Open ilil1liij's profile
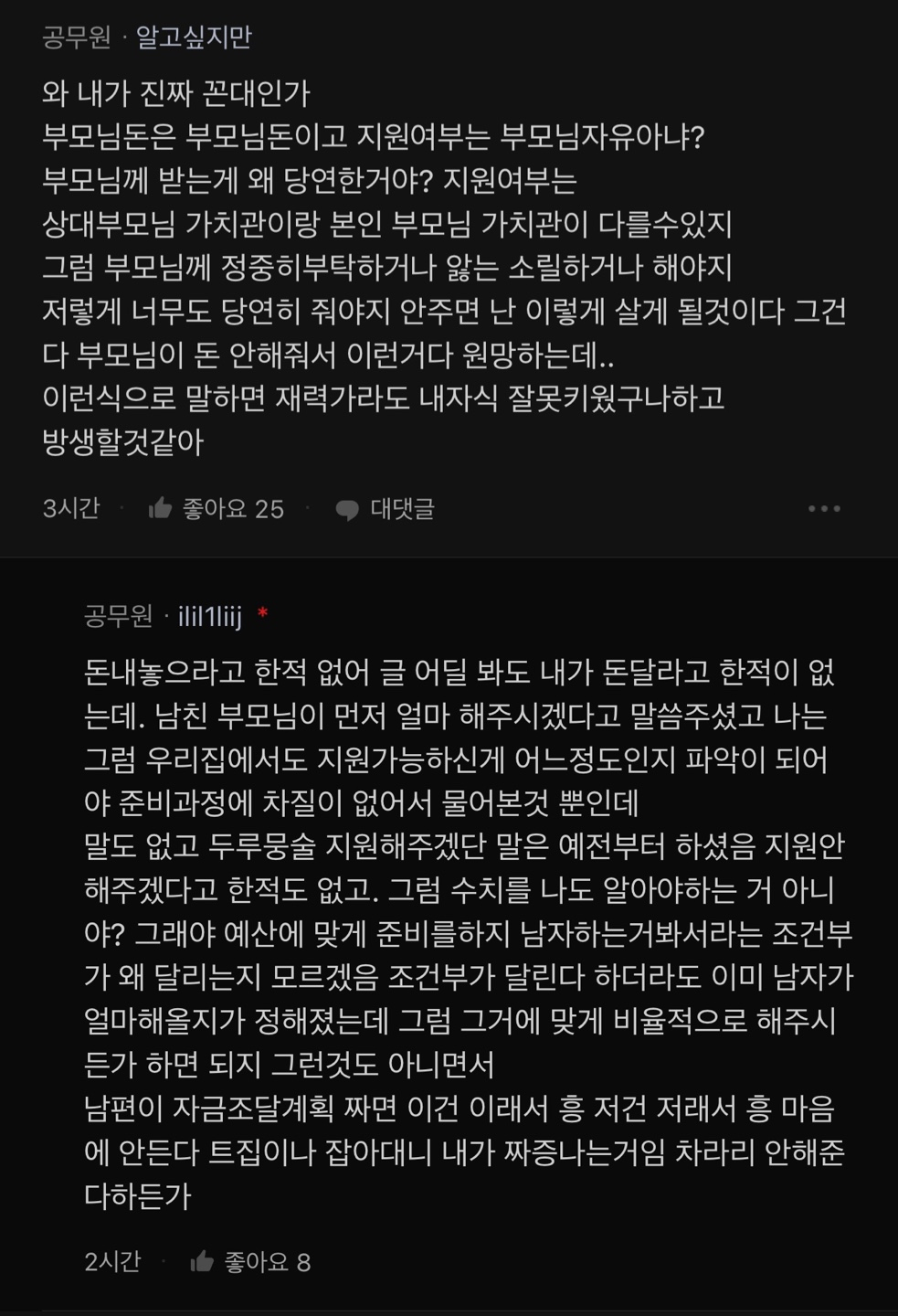The image size is (898, 1316). pos(209,617)
